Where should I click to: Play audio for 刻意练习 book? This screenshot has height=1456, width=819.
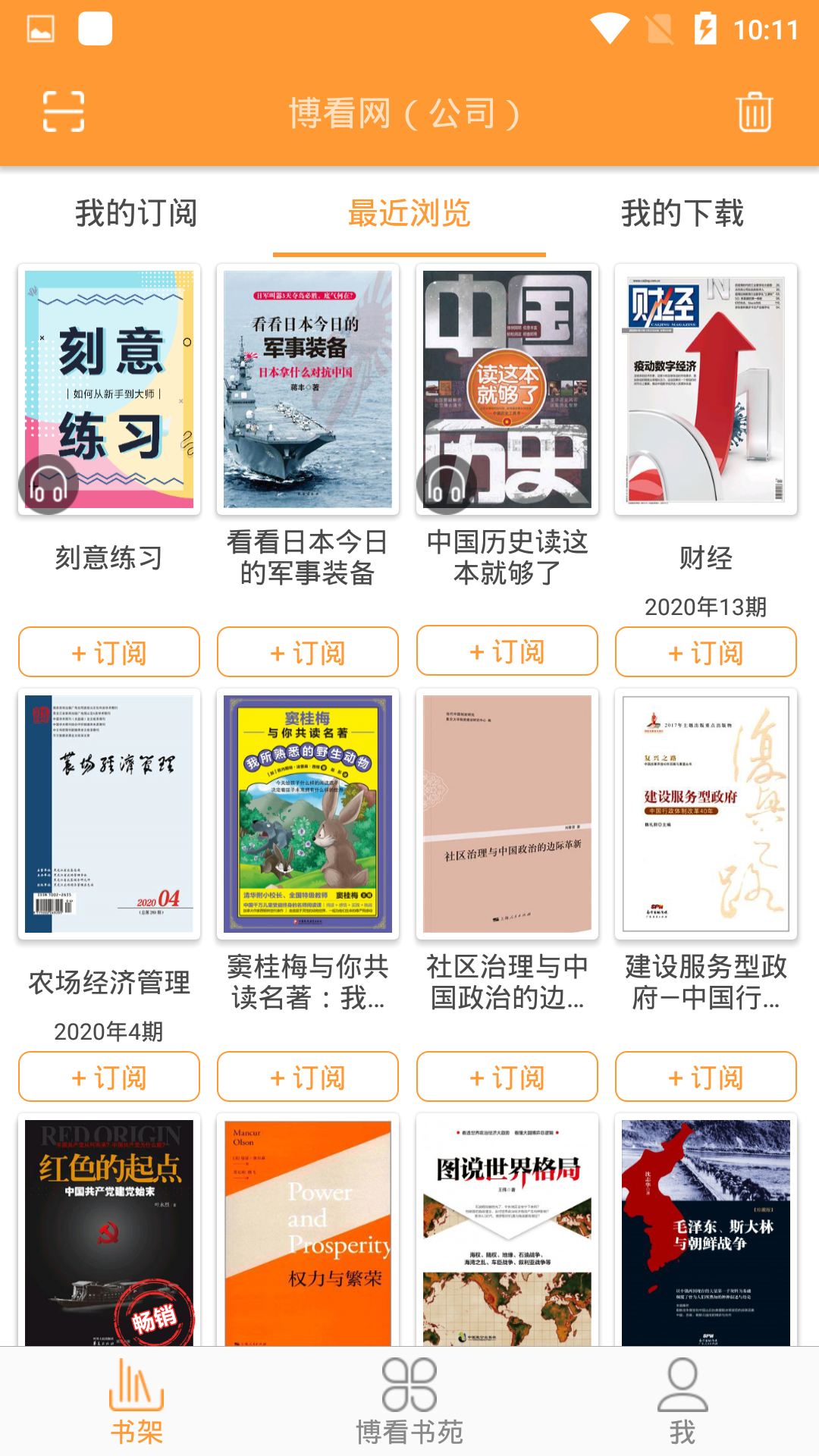tap(48, 484)
